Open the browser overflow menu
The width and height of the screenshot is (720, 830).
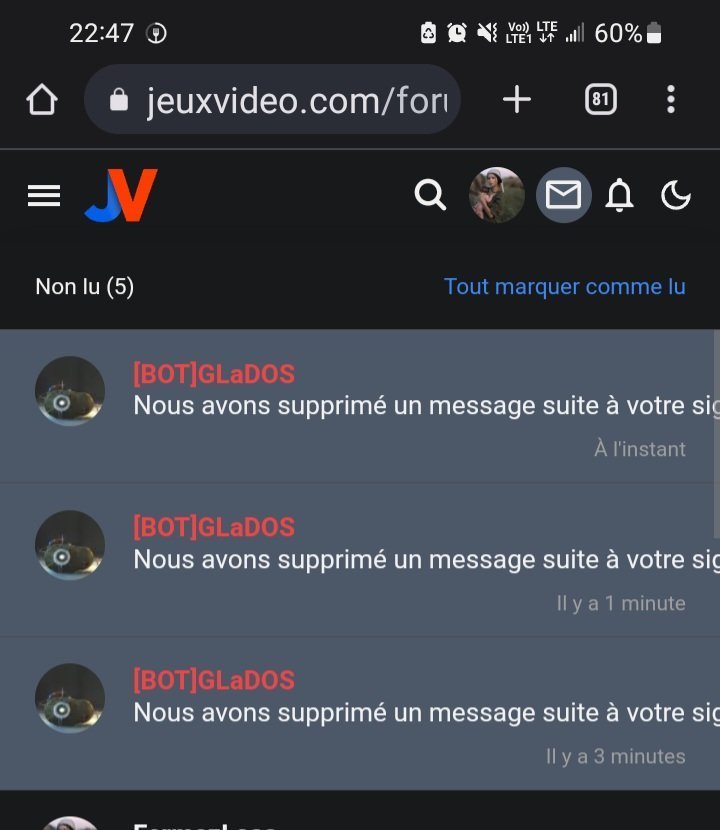pyautogui.click(x=670, y=100)
